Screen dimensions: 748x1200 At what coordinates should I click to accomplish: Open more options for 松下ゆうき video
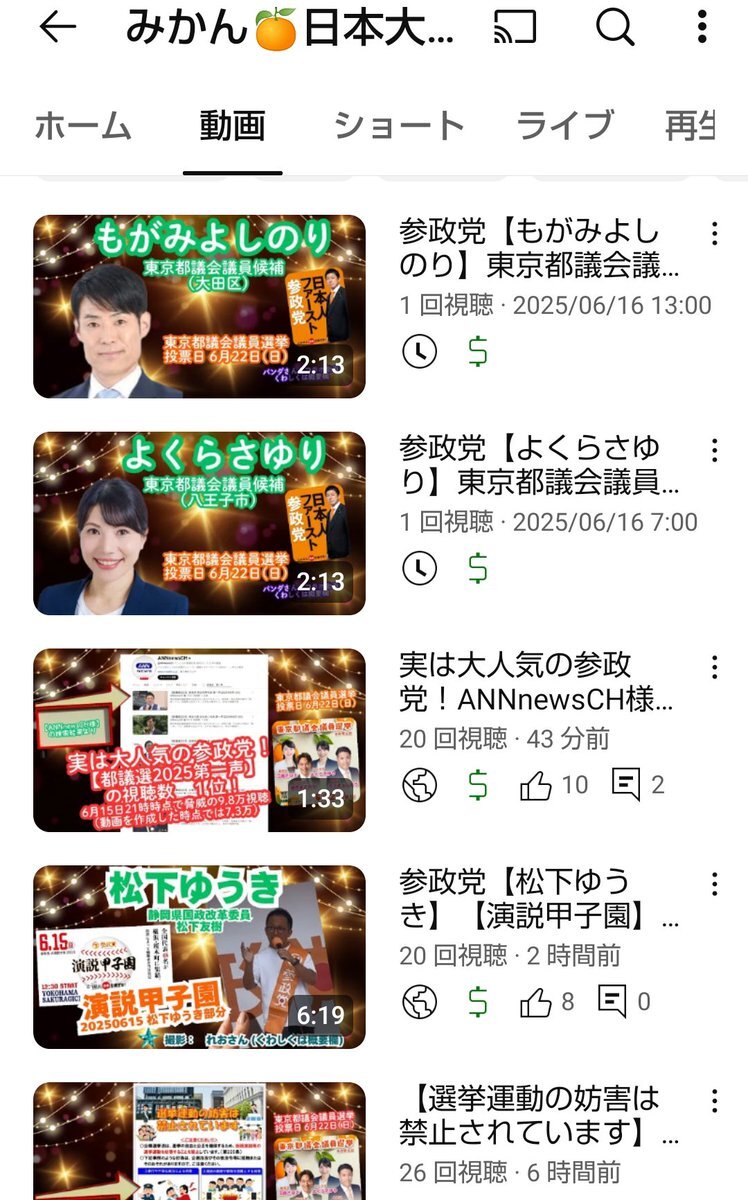pos(714,884)
